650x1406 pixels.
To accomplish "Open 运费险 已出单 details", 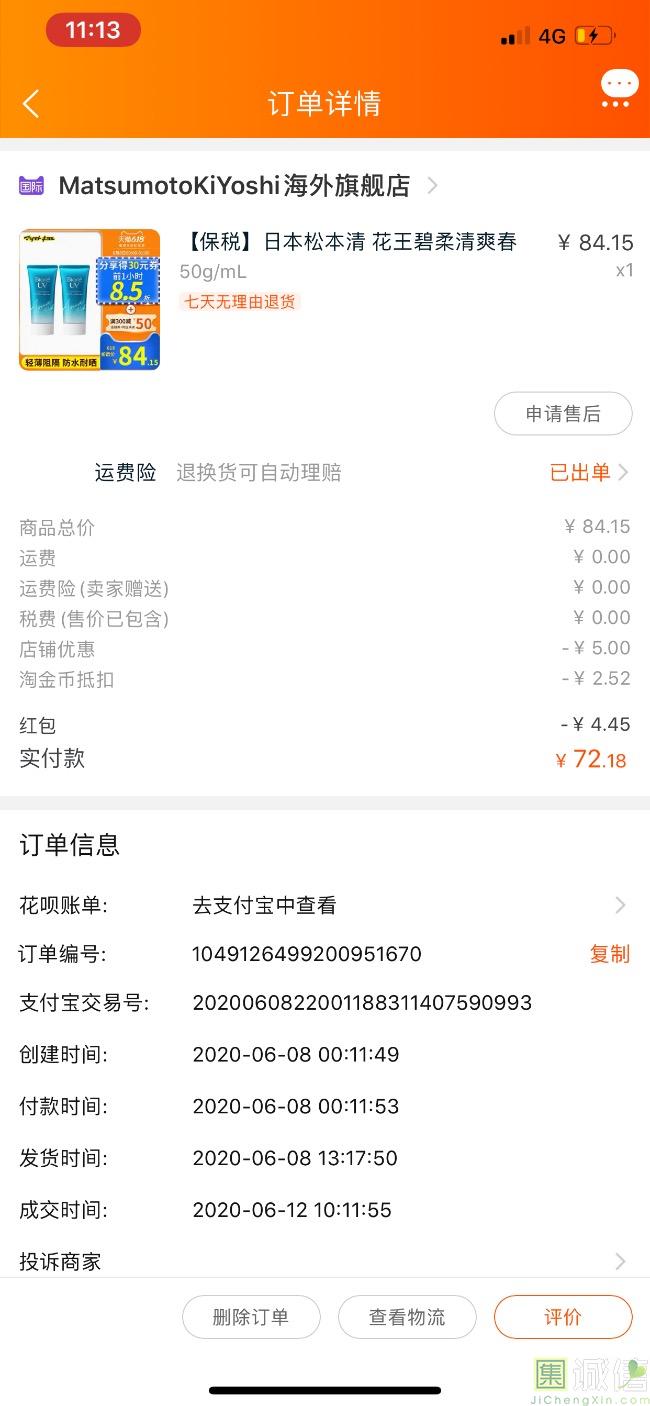I will coord(588,473).
